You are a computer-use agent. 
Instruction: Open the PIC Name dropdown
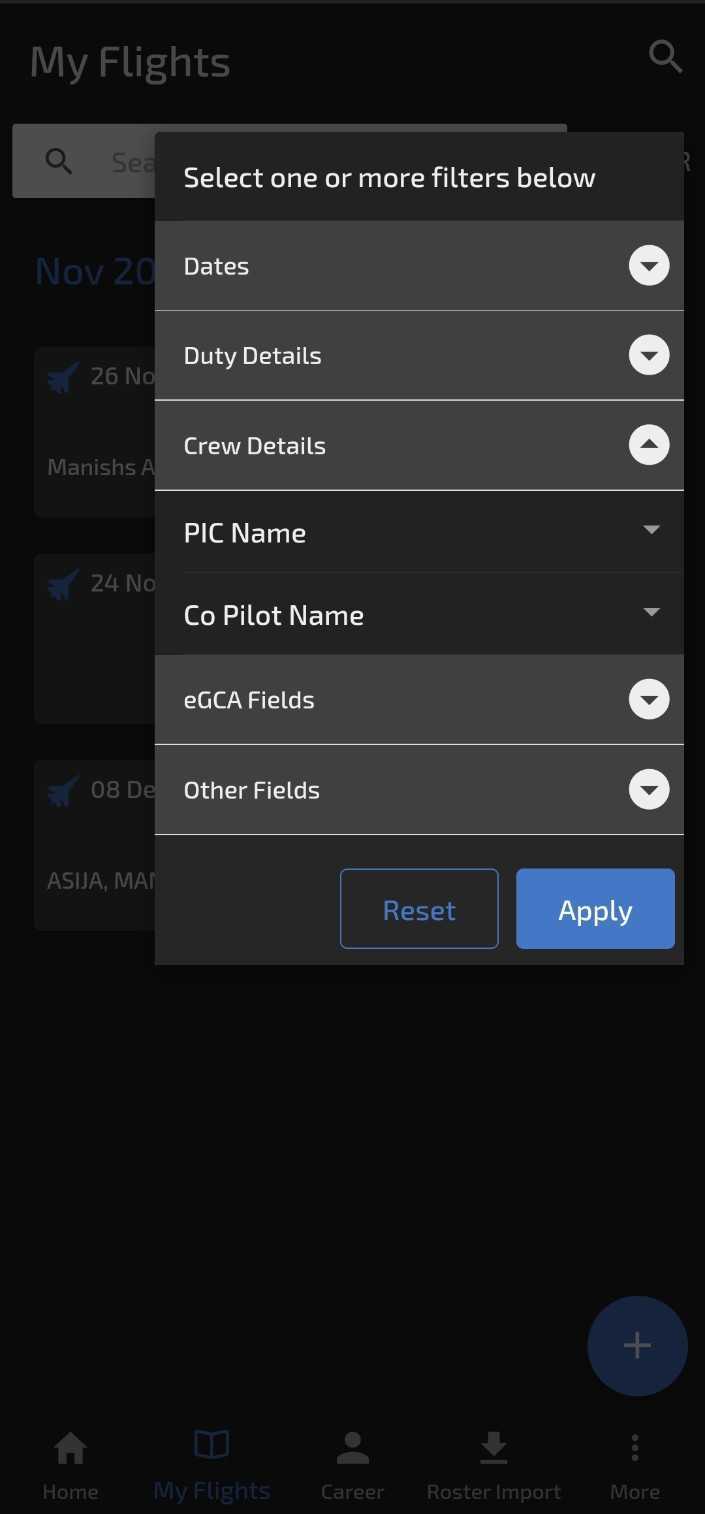coord(419,532)
